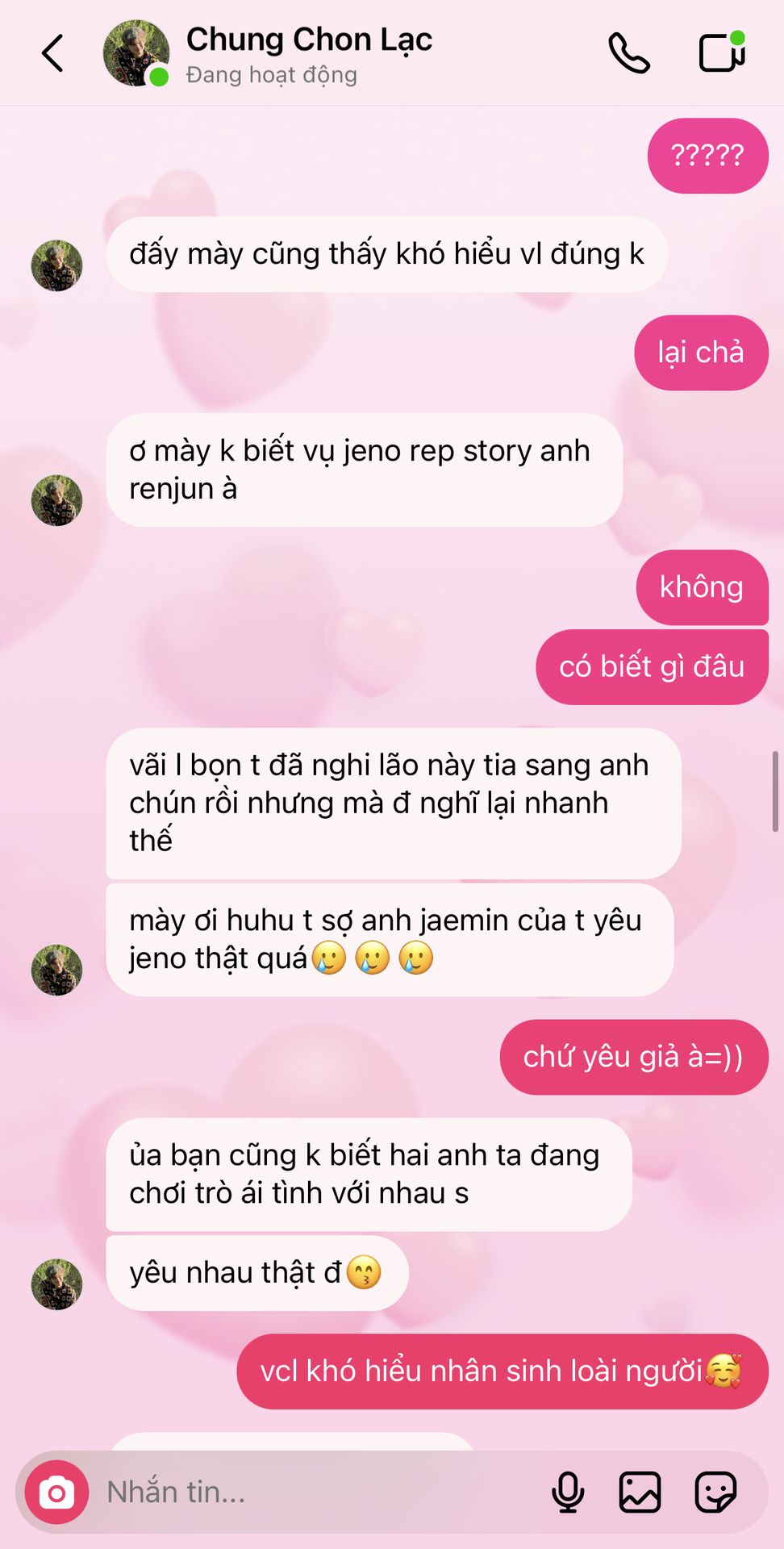Start a voice call with Chung Chon Lạc
This screenshot has height=1549, width=784.
[x=629, y=53]
